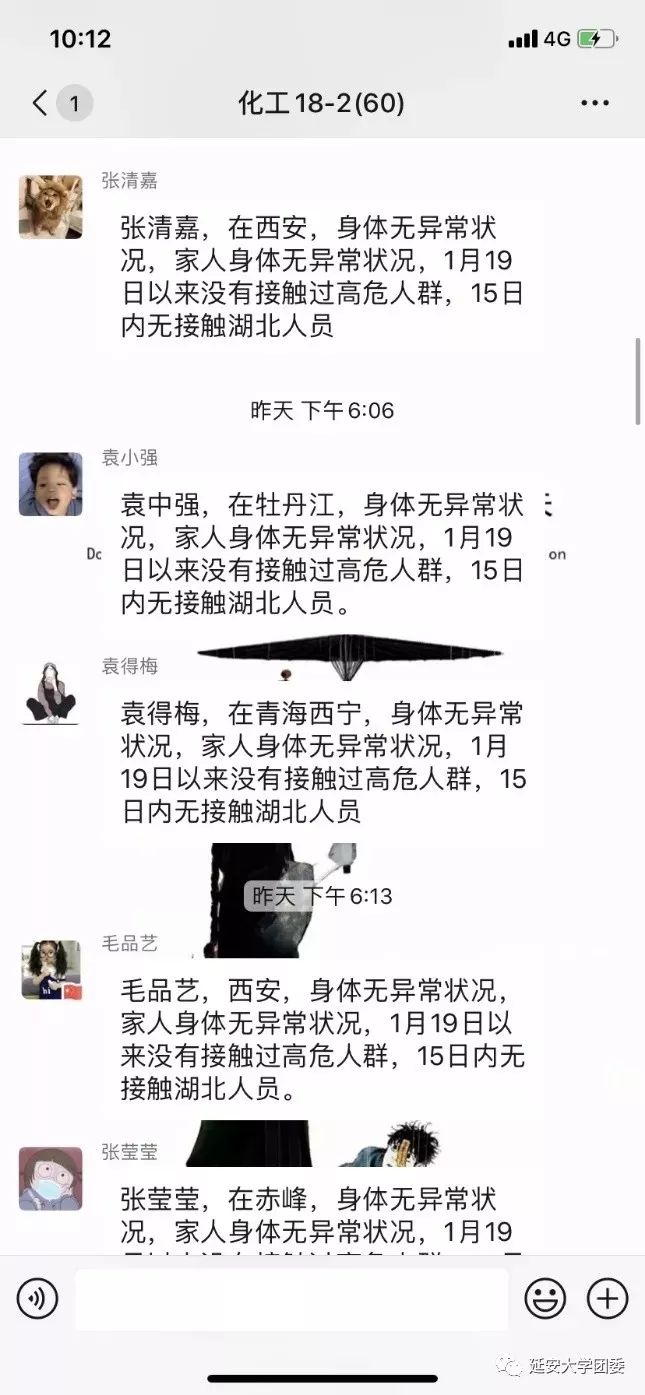Open the plus attachment menu
Screen dimensions: 645x1395
click(x=607, y=1299)
